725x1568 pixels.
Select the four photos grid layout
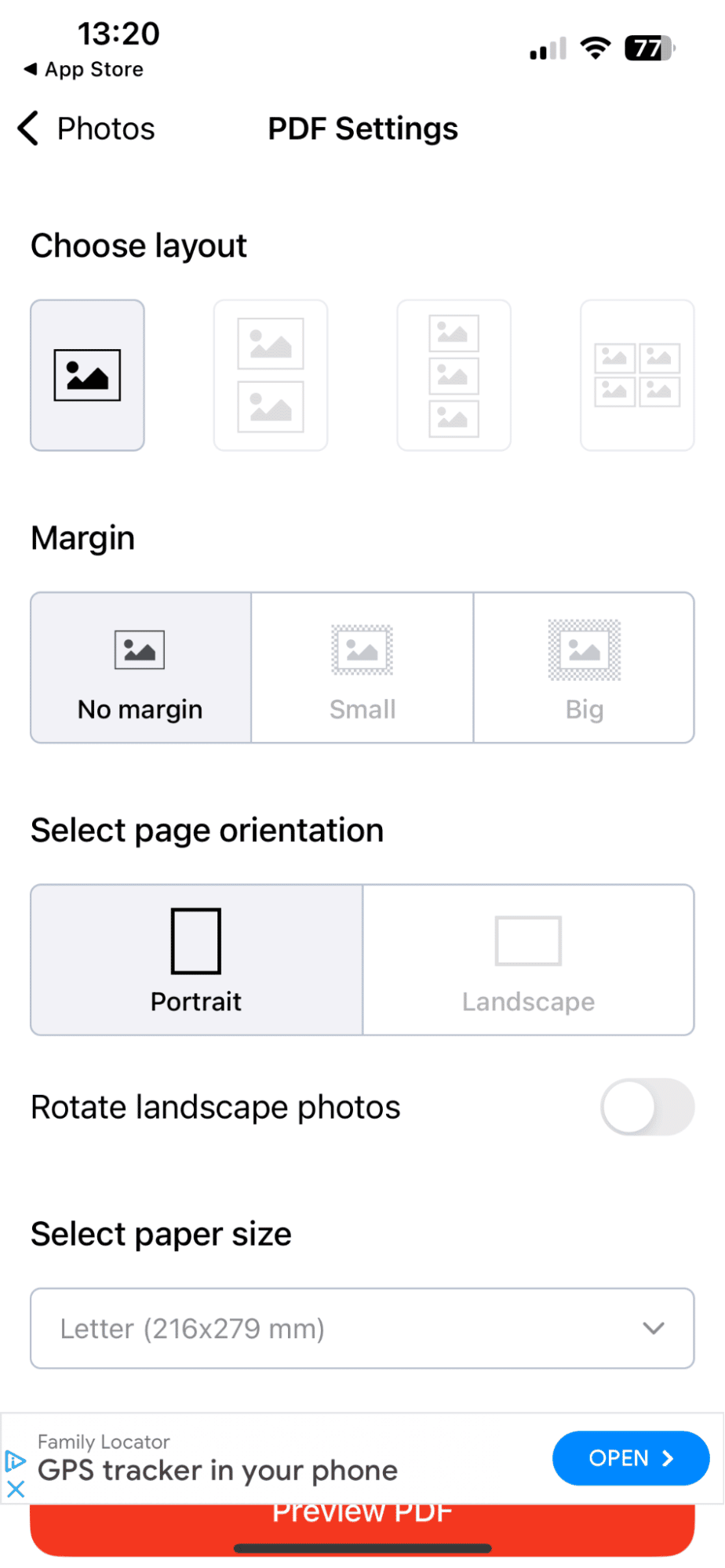[636, 375]
